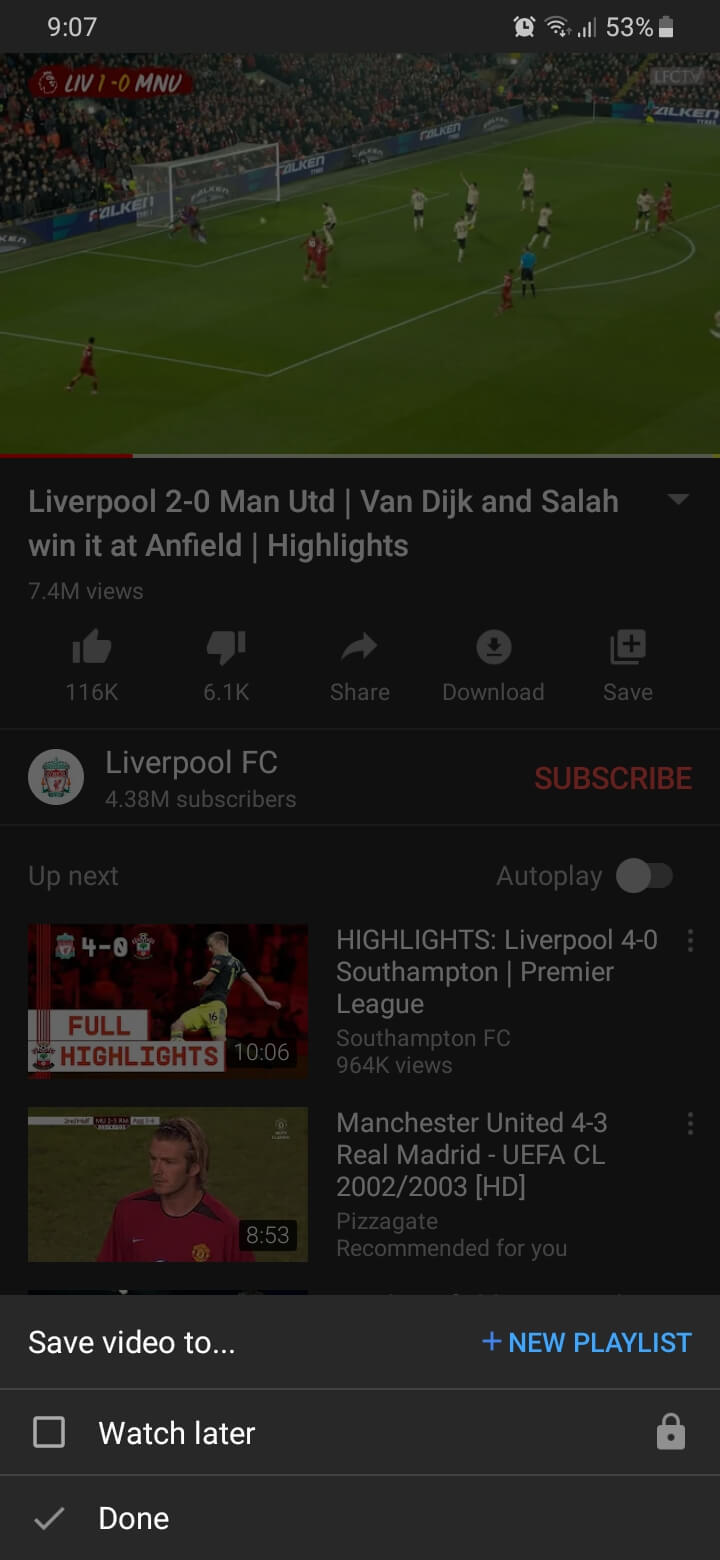Screen dimensions: 720x1560
Task: Open options for Manchester United 4-3 video
Action: pos(689,1124)
